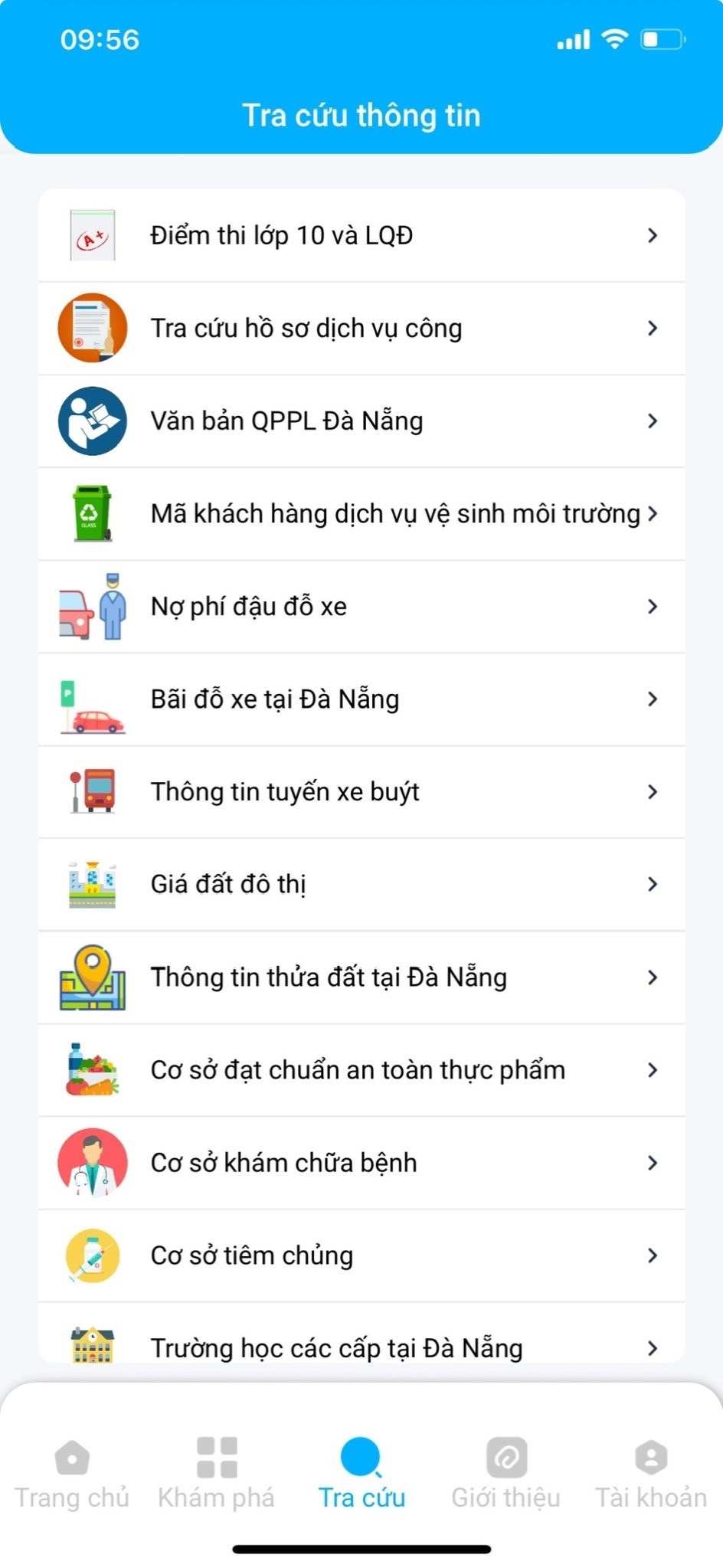
Task: Open Cơ sở khám chữa bệnh
Action: (360, 1163)
